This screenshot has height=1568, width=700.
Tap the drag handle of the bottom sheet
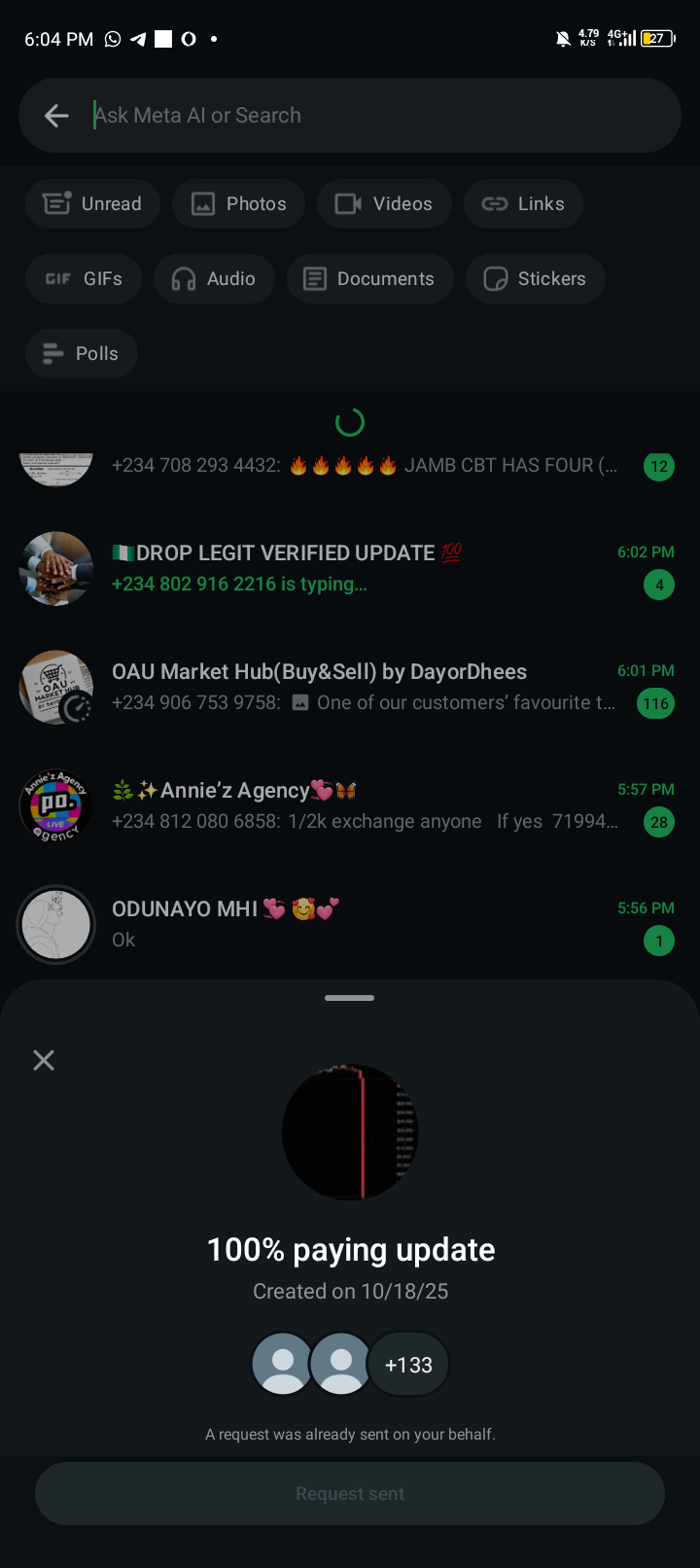coord(350,998)
